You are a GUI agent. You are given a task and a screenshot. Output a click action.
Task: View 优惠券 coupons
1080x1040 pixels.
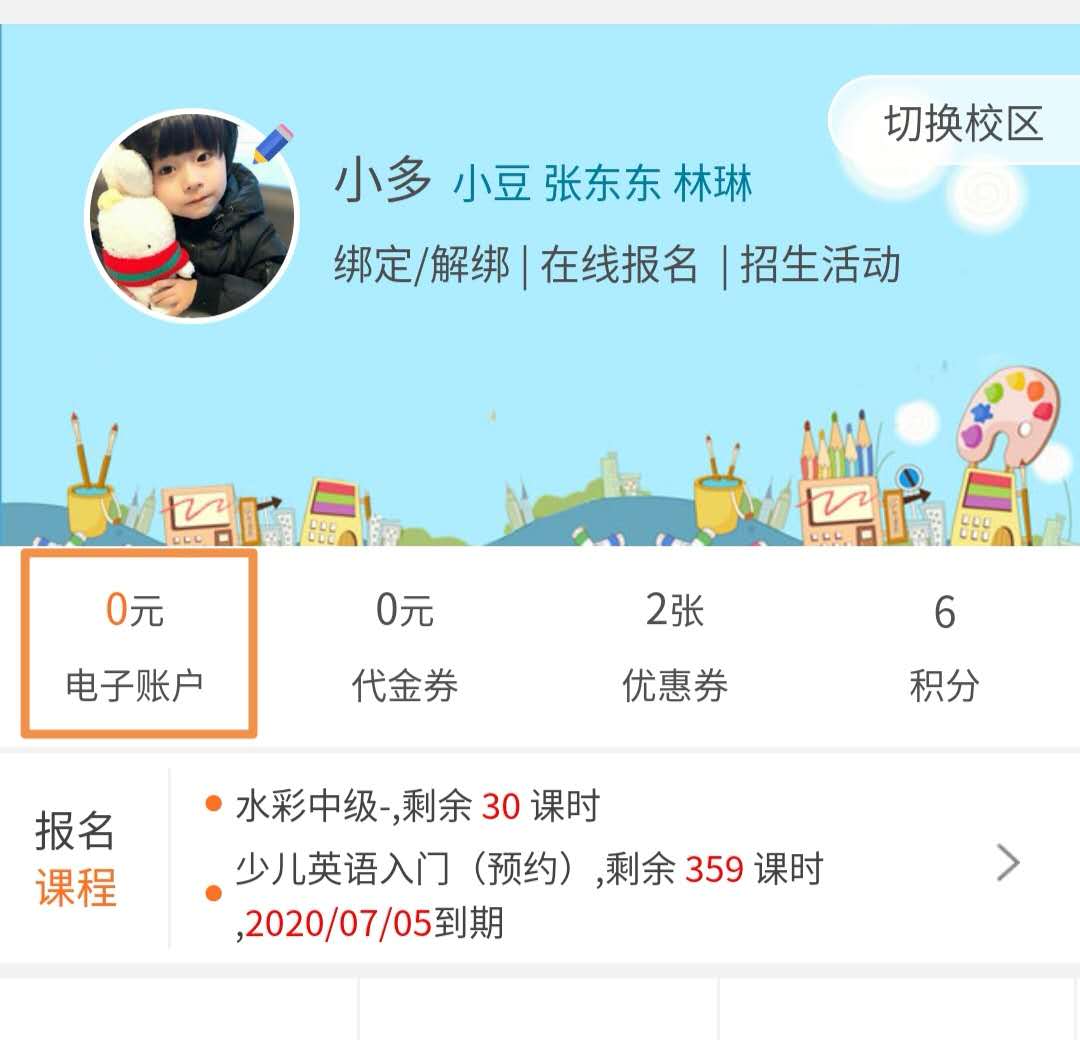pyautogui.click(x=675, y=645)
